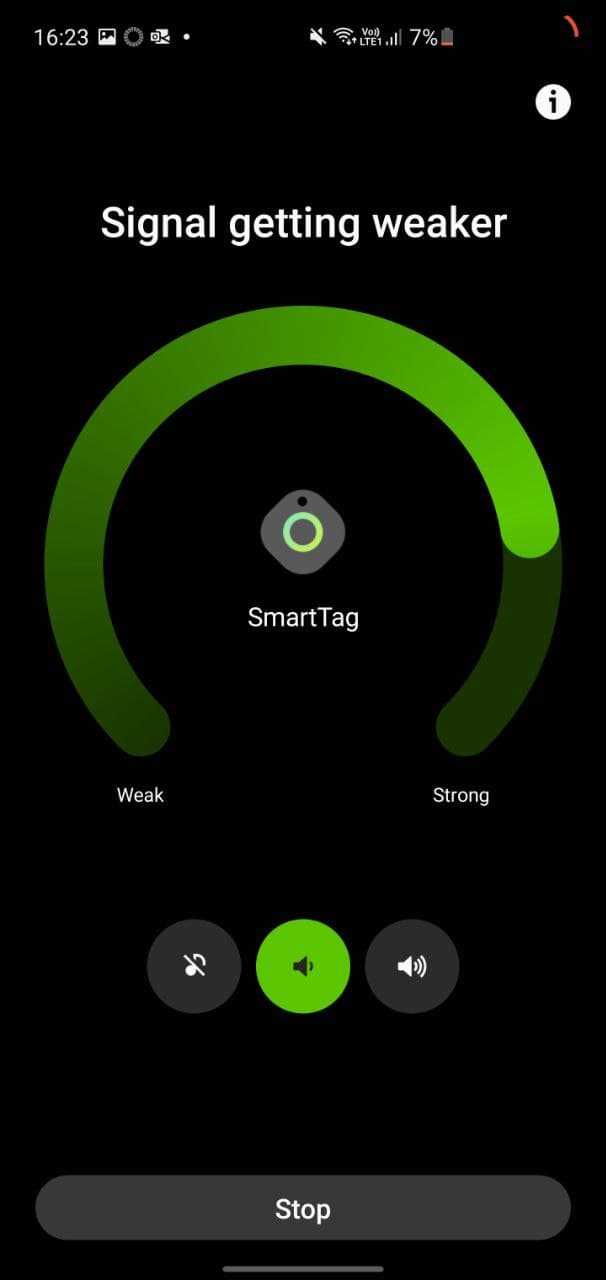Select the high volume ring option
This screenshot has height=1280, width=606.
(412, 966)
